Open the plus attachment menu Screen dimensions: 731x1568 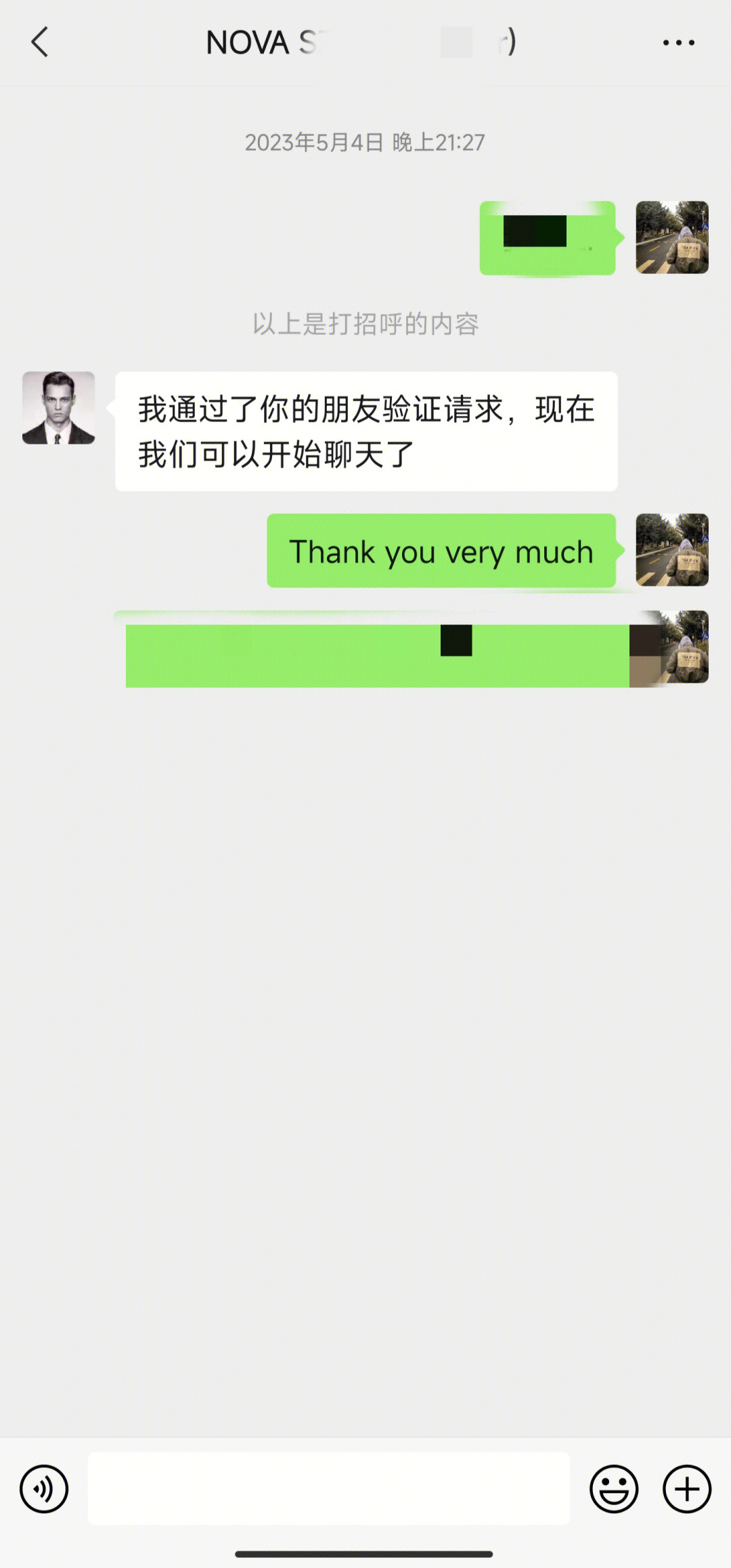coord(686,1488)
